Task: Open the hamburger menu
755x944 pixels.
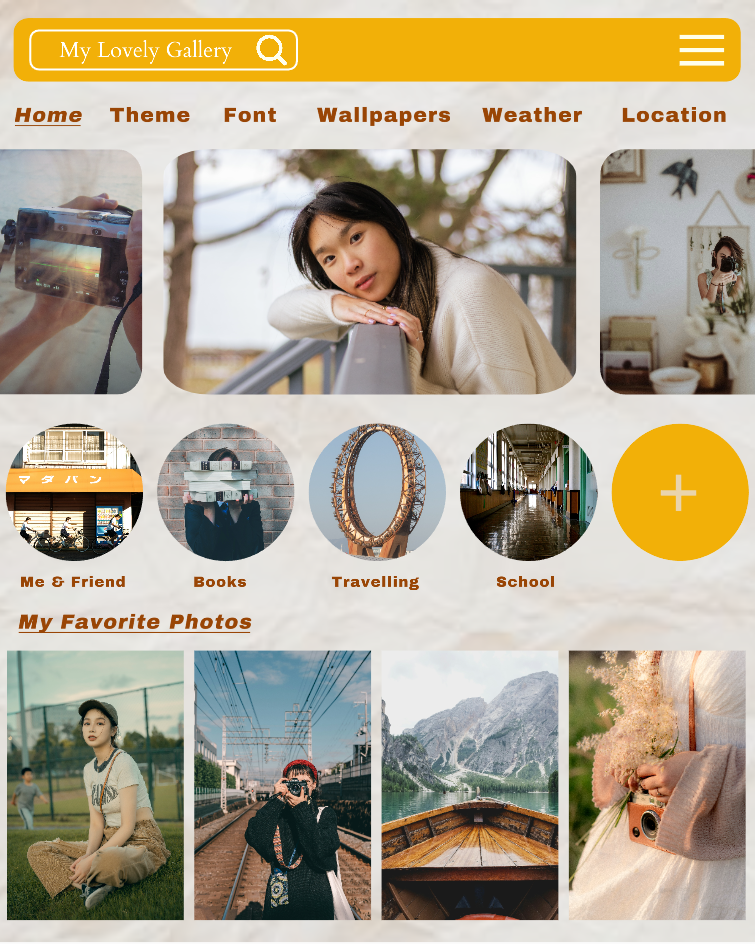Action: coord(701,50)
